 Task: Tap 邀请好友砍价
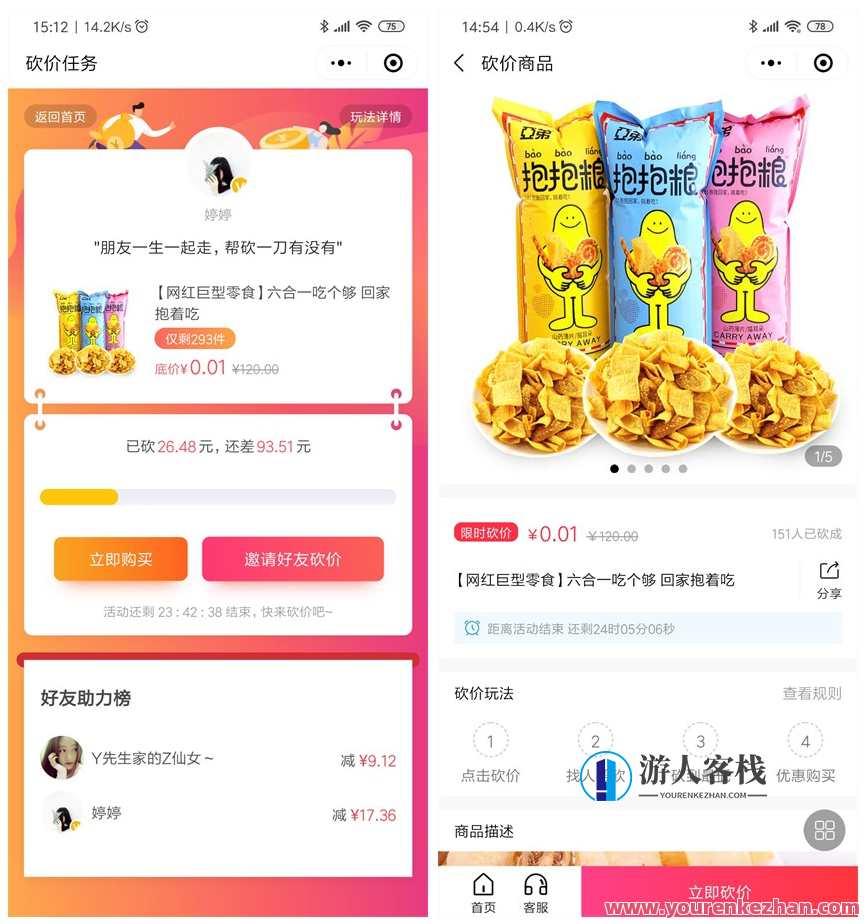(293, 560)
